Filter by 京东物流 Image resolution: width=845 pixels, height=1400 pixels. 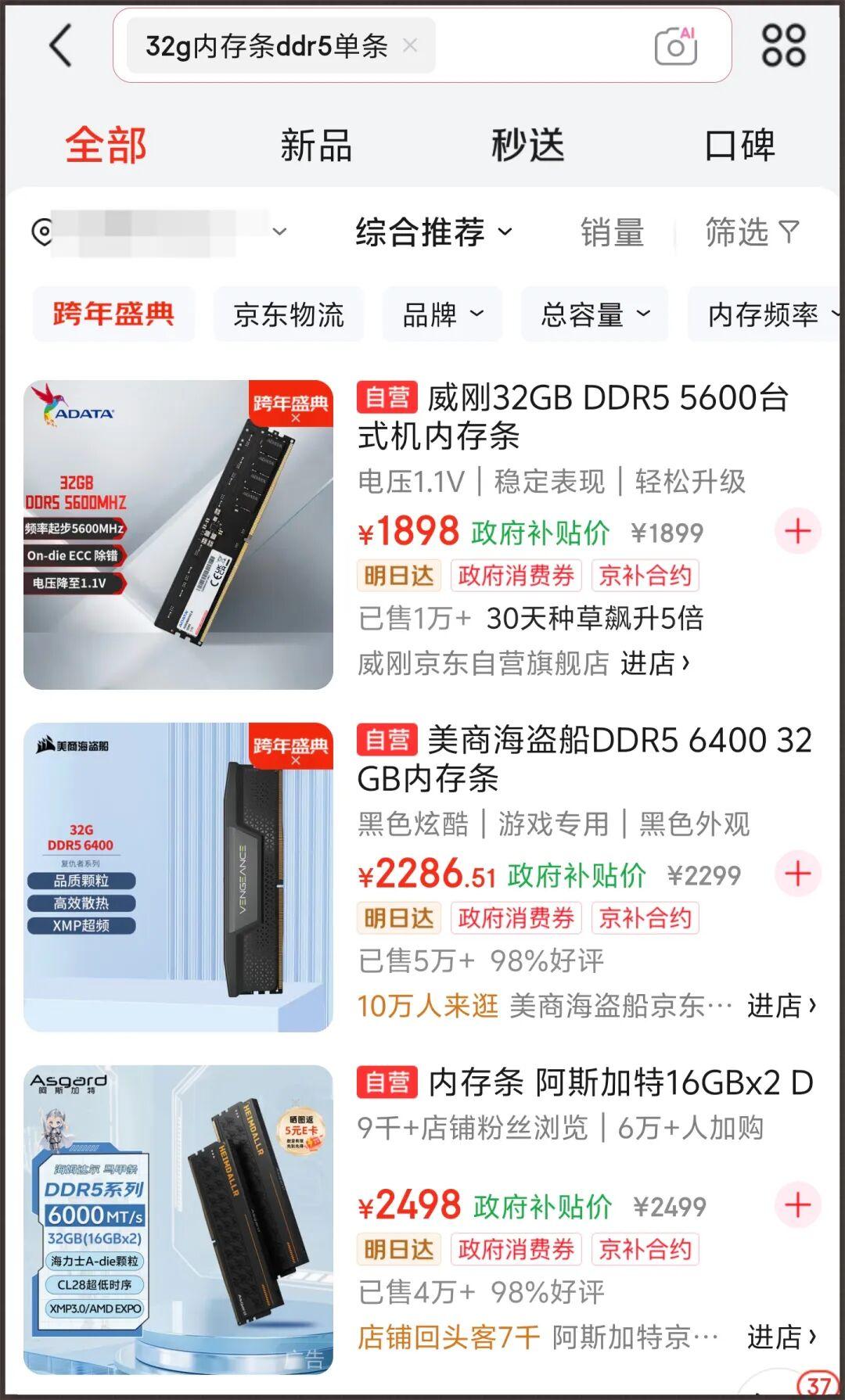pos(289,314)
